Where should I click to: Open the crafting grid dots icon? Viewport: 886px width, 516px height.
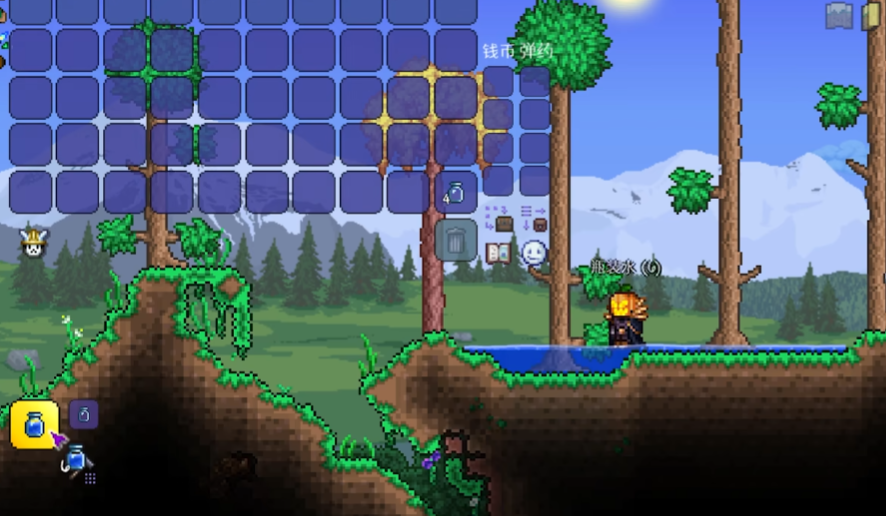90,478
